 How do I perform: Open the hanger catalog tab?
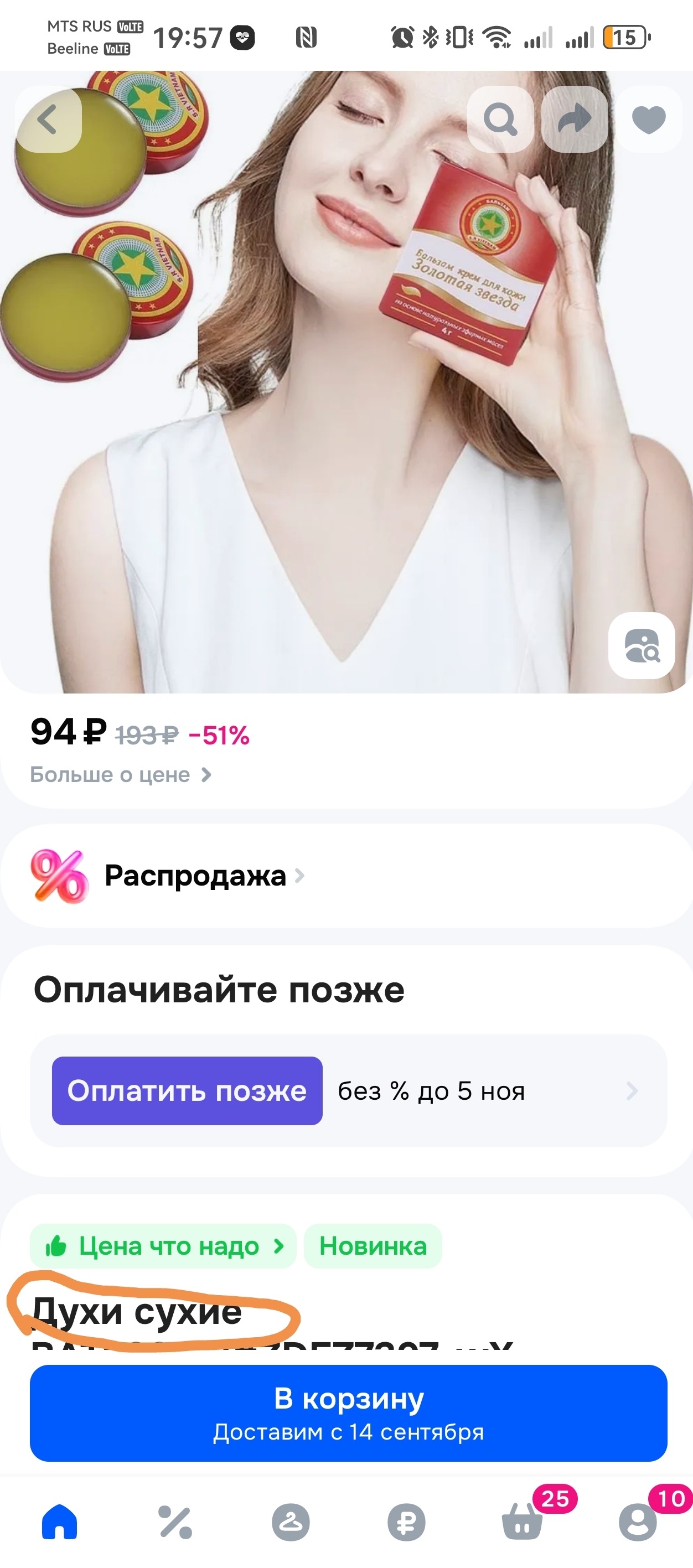click(291, 1522)
